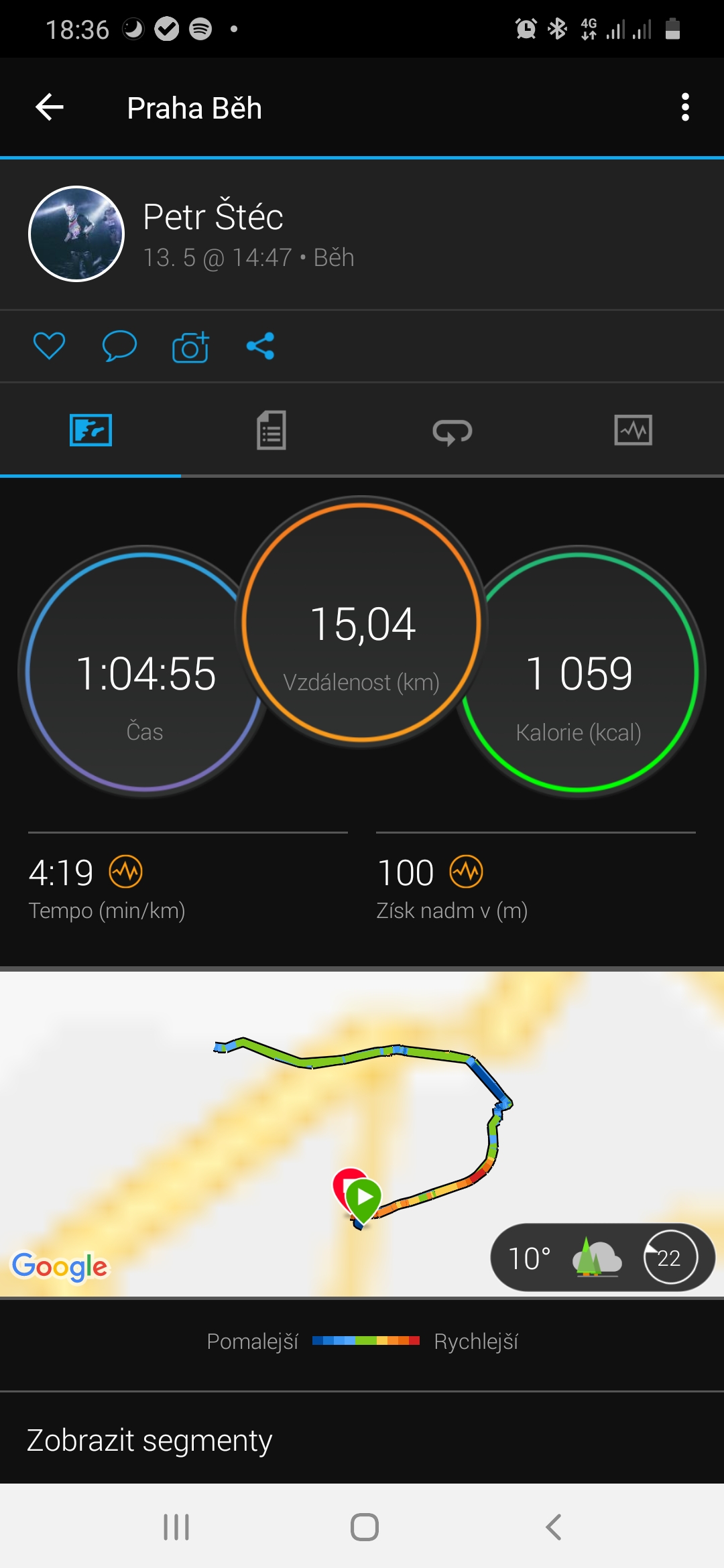
Task: Add a photo using the camera icon
Action: (x=190, y=346)
